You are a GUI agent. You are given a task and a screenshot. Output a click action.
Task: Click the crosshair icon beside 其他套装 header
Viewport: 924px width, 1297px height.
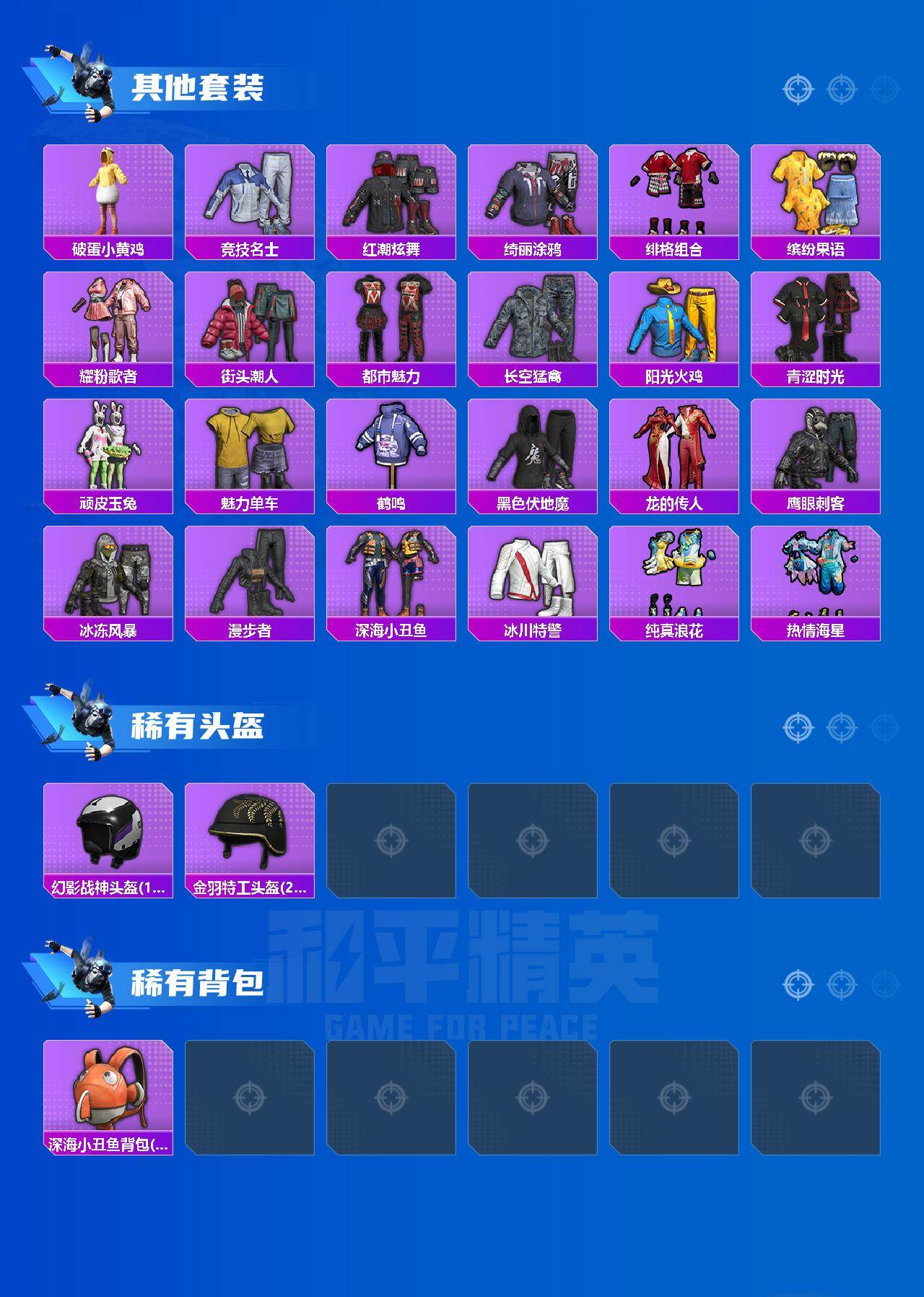point(798,89)
